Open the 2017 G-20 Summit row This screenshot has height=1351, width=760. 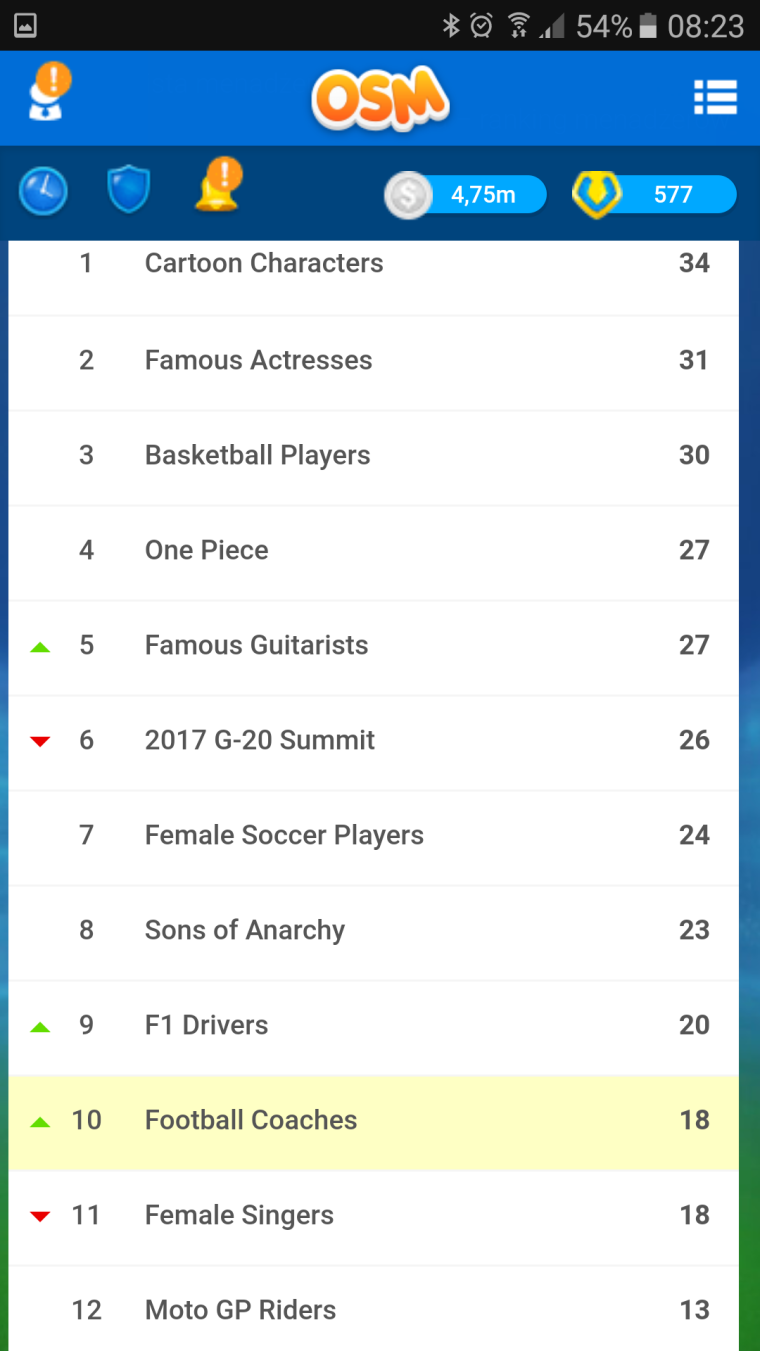[374, 741]
